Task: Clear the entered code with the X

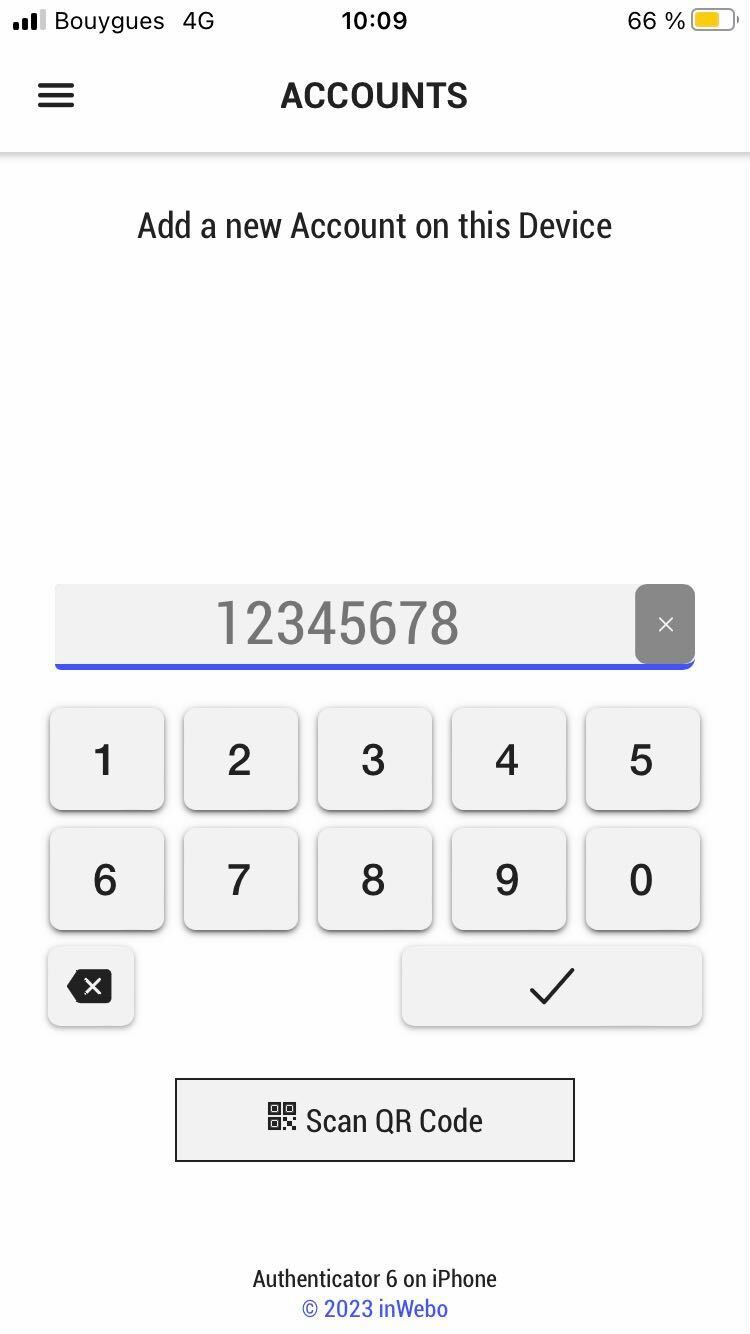Action: (x=665, y=624)
